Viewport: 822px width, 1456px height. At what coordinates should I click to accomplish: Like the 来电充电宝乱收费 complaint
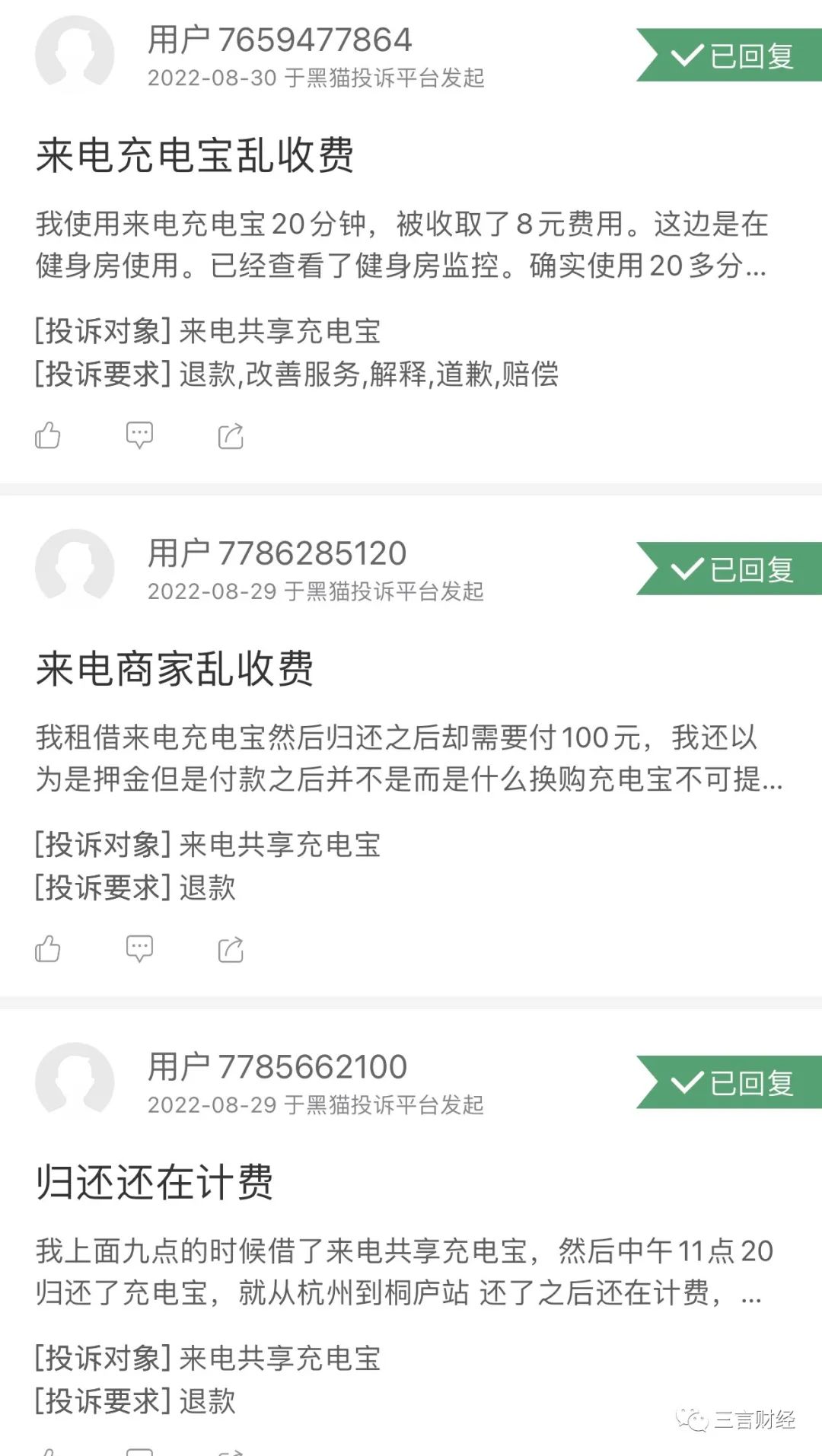tap(47, 435)
